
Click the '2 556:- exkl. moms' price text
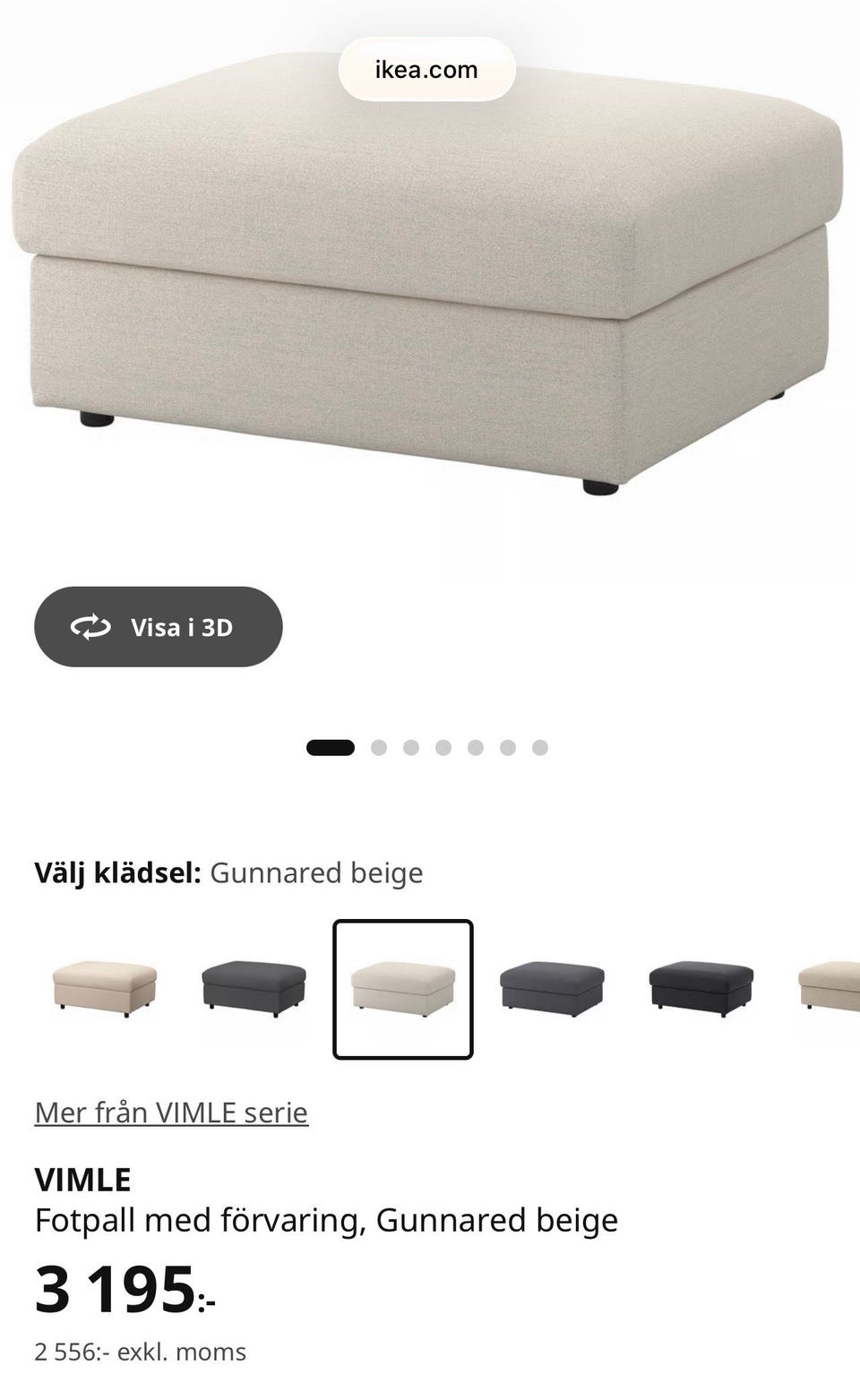(140, 1352)
